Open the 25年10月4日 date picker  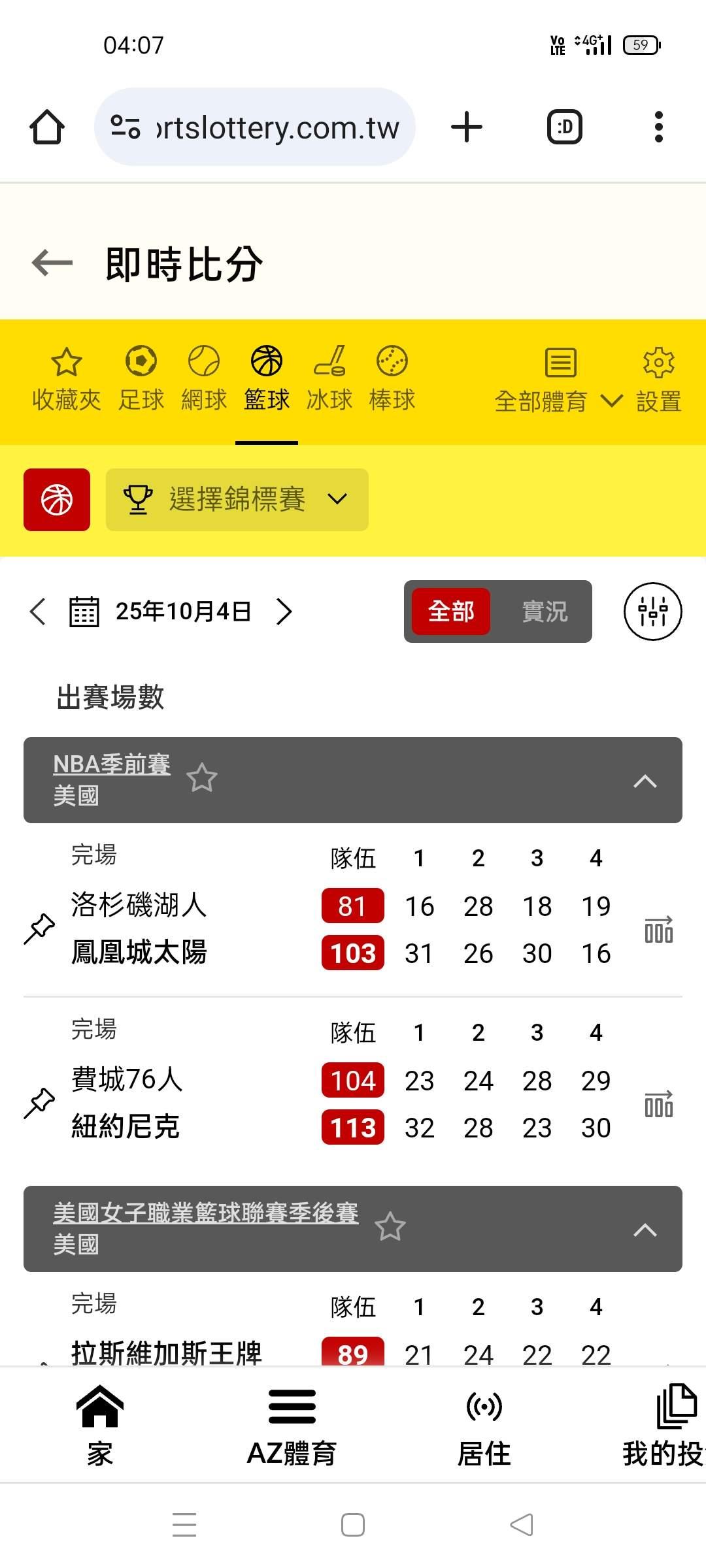[160, 612]
